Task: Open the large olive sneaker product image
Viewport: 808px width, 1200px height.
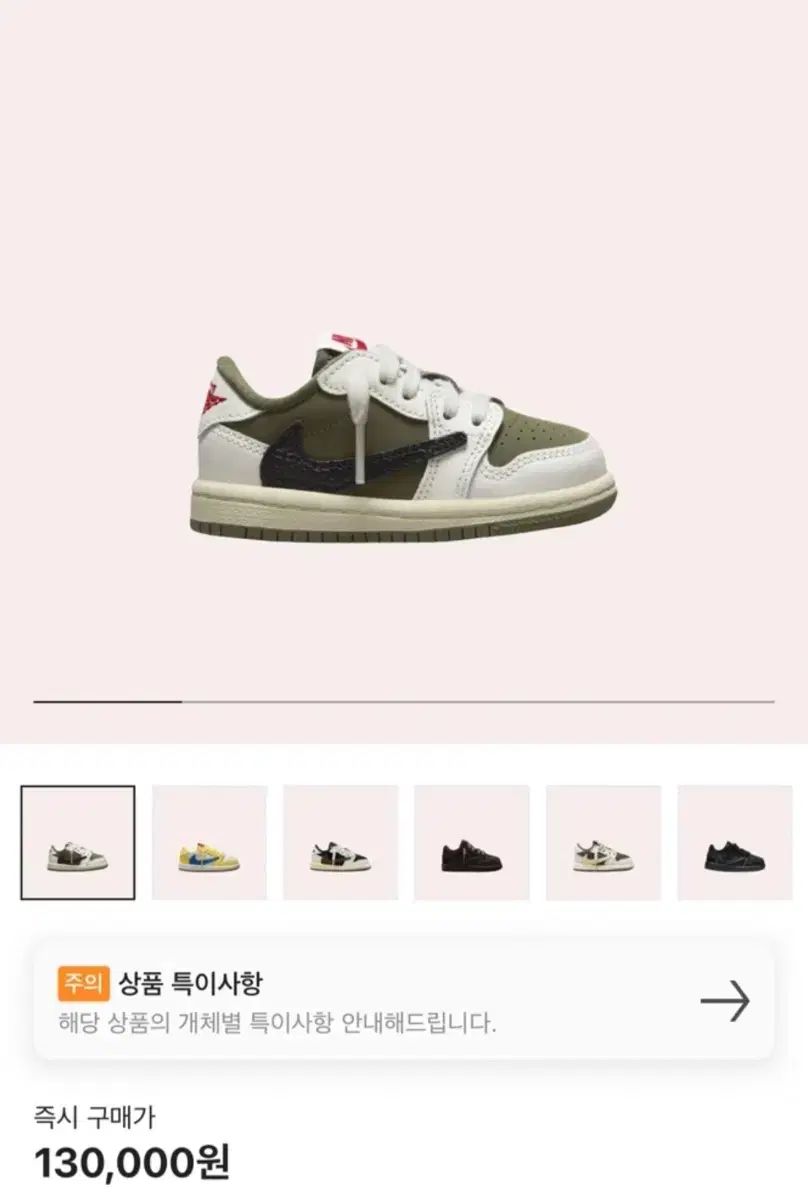Action: coord(403,440)
